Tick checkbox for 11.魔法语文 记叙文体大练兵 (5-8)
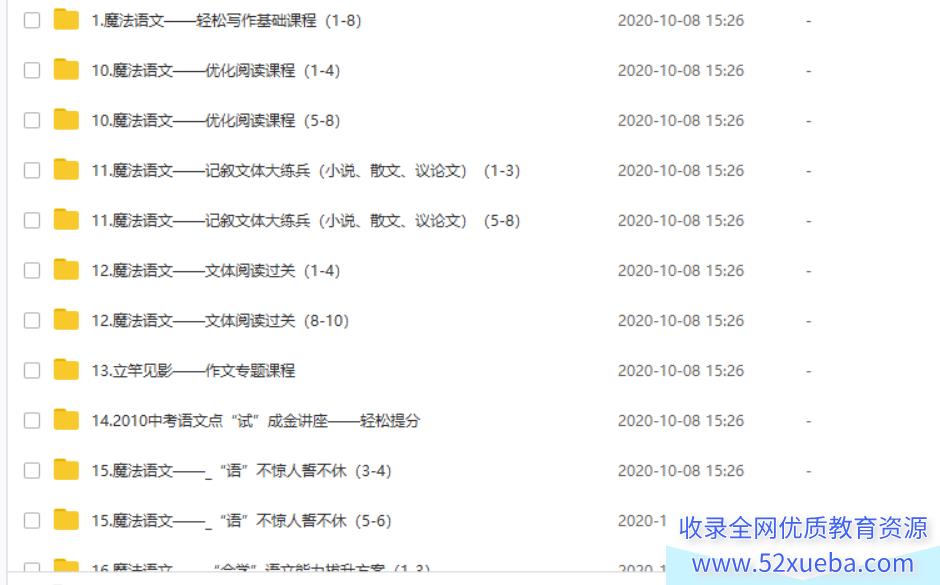This screenshot has width=940, height=585. tap(32, 220)
